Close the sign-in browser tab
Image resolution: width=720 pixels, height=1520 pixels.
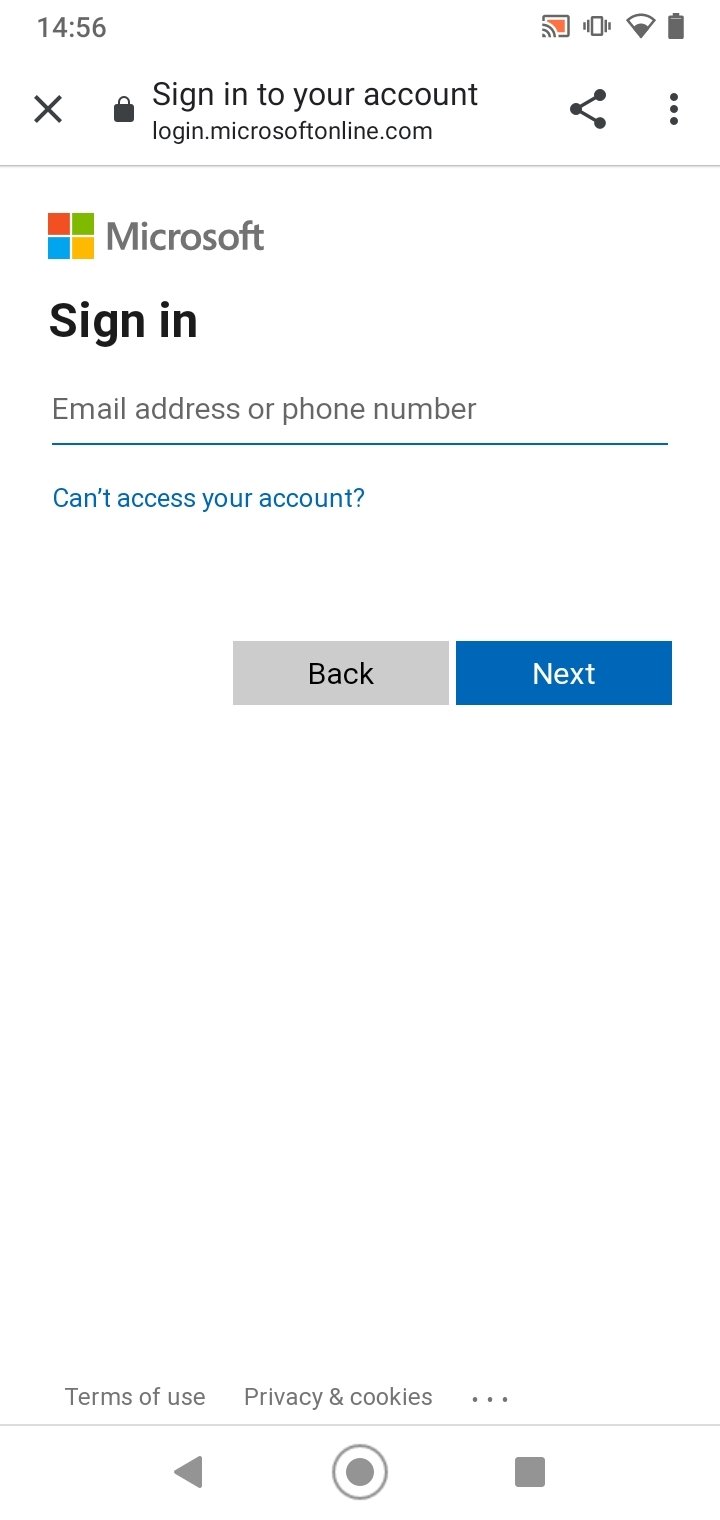[x=48, y=109]
